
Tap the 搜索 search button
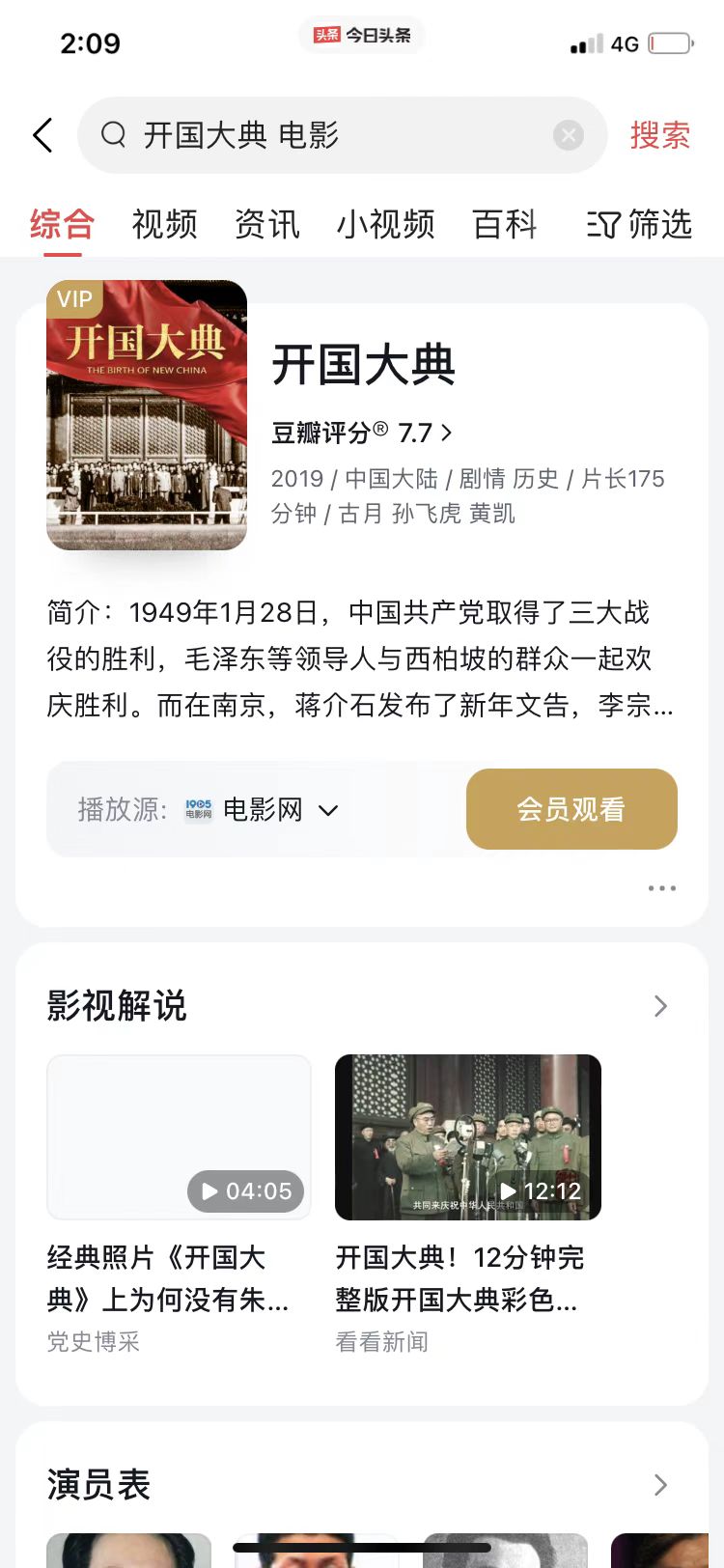(x=660, y=135)
